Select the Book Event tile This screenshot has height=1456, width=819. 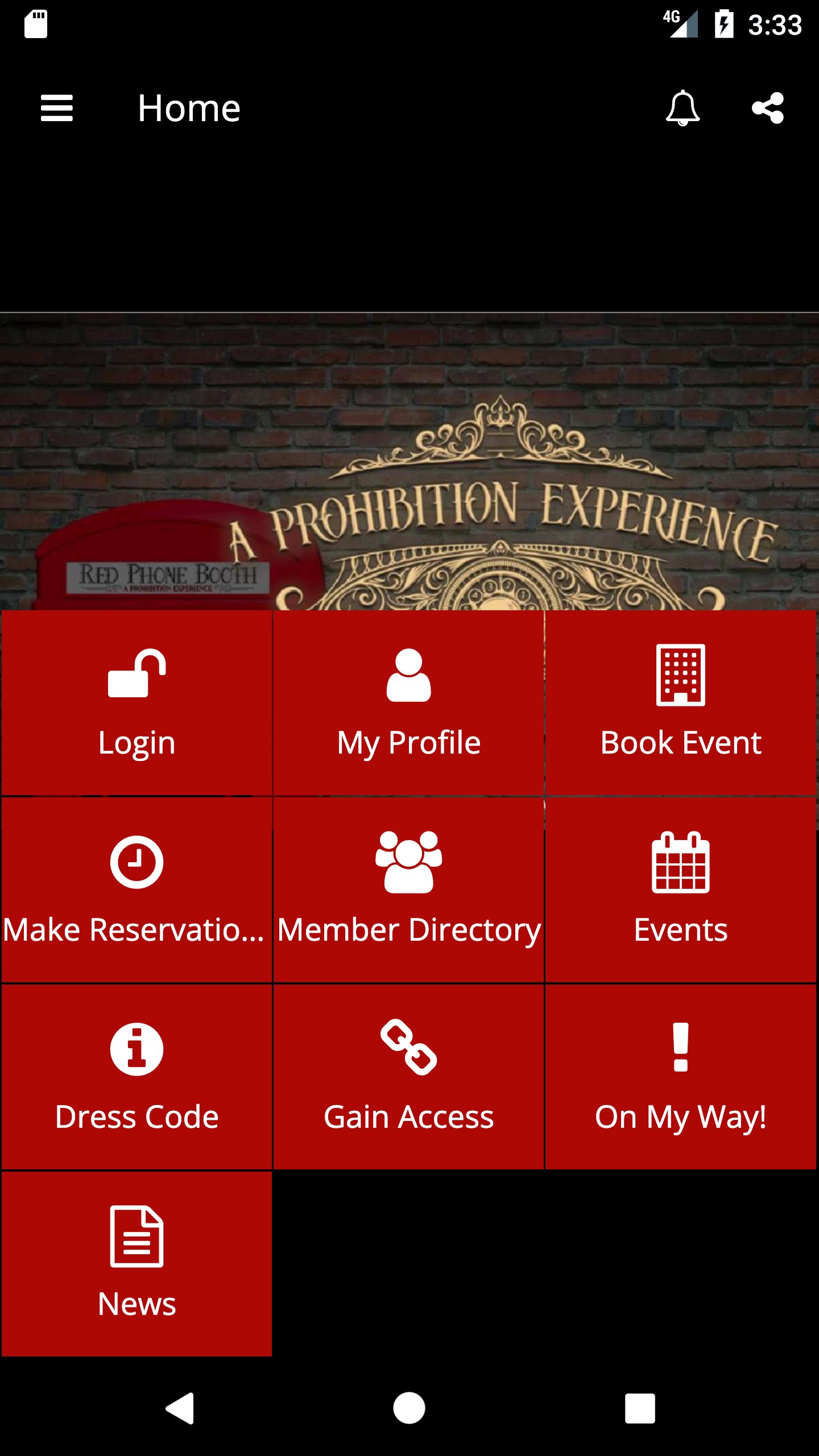tap(681, 703)
